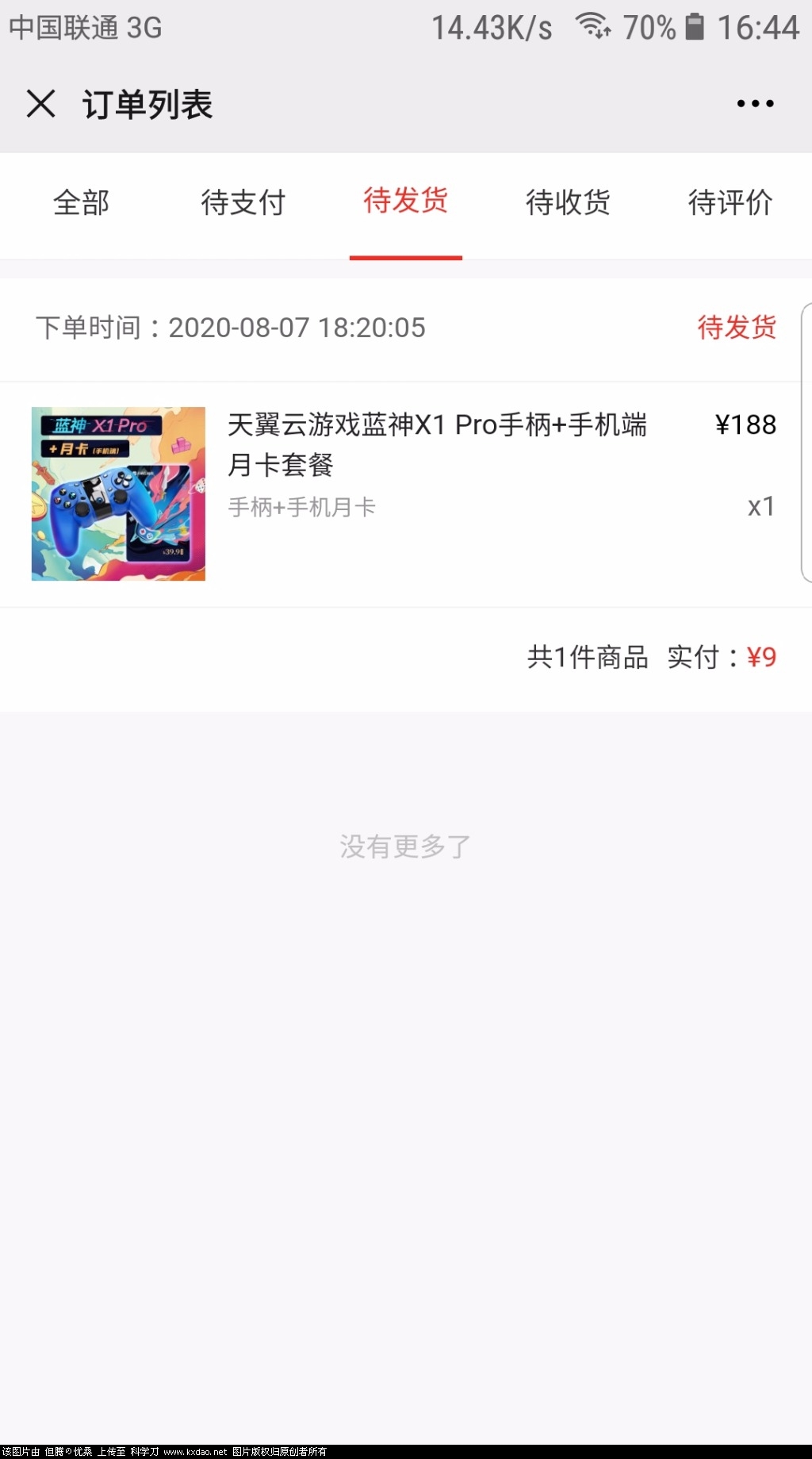Tap the Wi-Fi signal icon in status bar
The height and width of the screenshot is (1459, 812).
tap(592, 27)
